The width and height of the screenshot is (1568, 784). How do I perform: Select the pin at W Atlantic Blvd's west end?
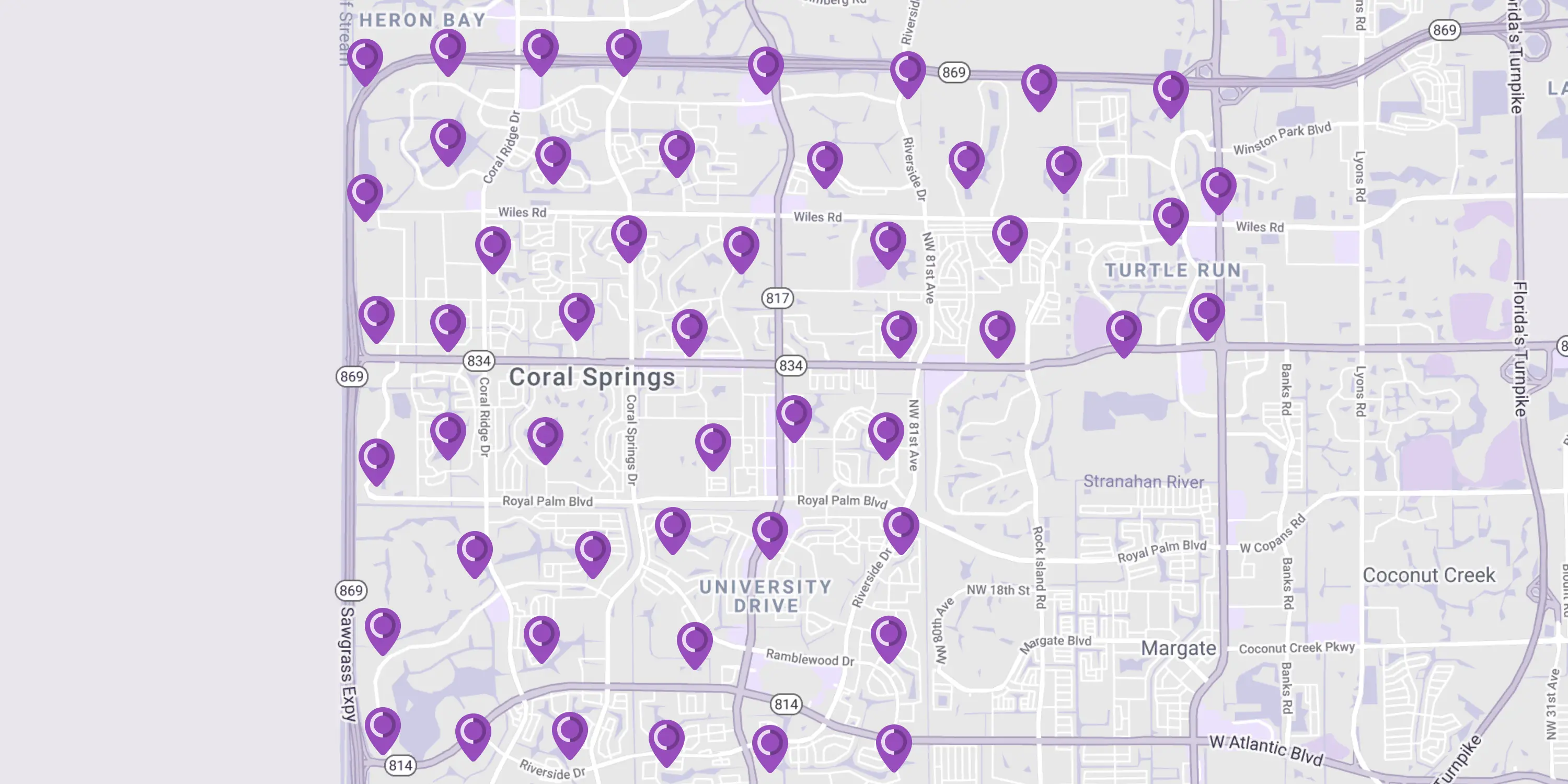pyautogui.click(x=893, y=744)
